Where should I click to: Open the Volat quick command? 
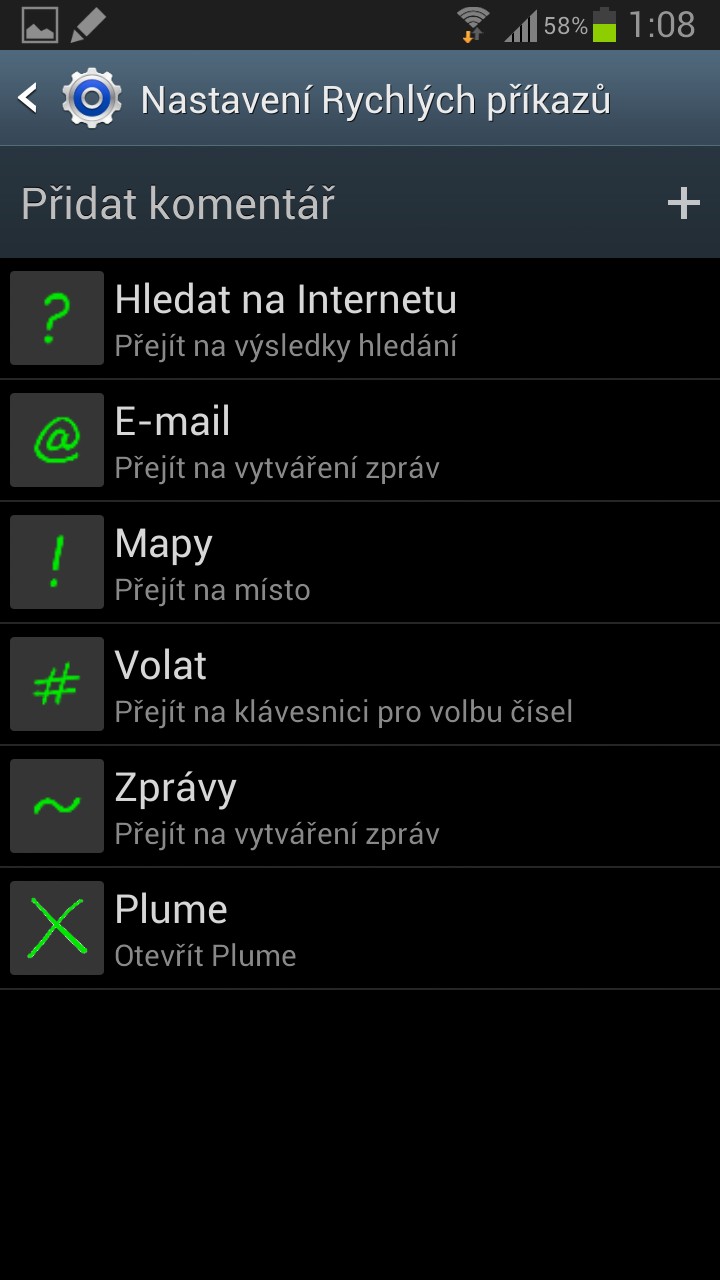pyautogui.click(x=360, y=684)
